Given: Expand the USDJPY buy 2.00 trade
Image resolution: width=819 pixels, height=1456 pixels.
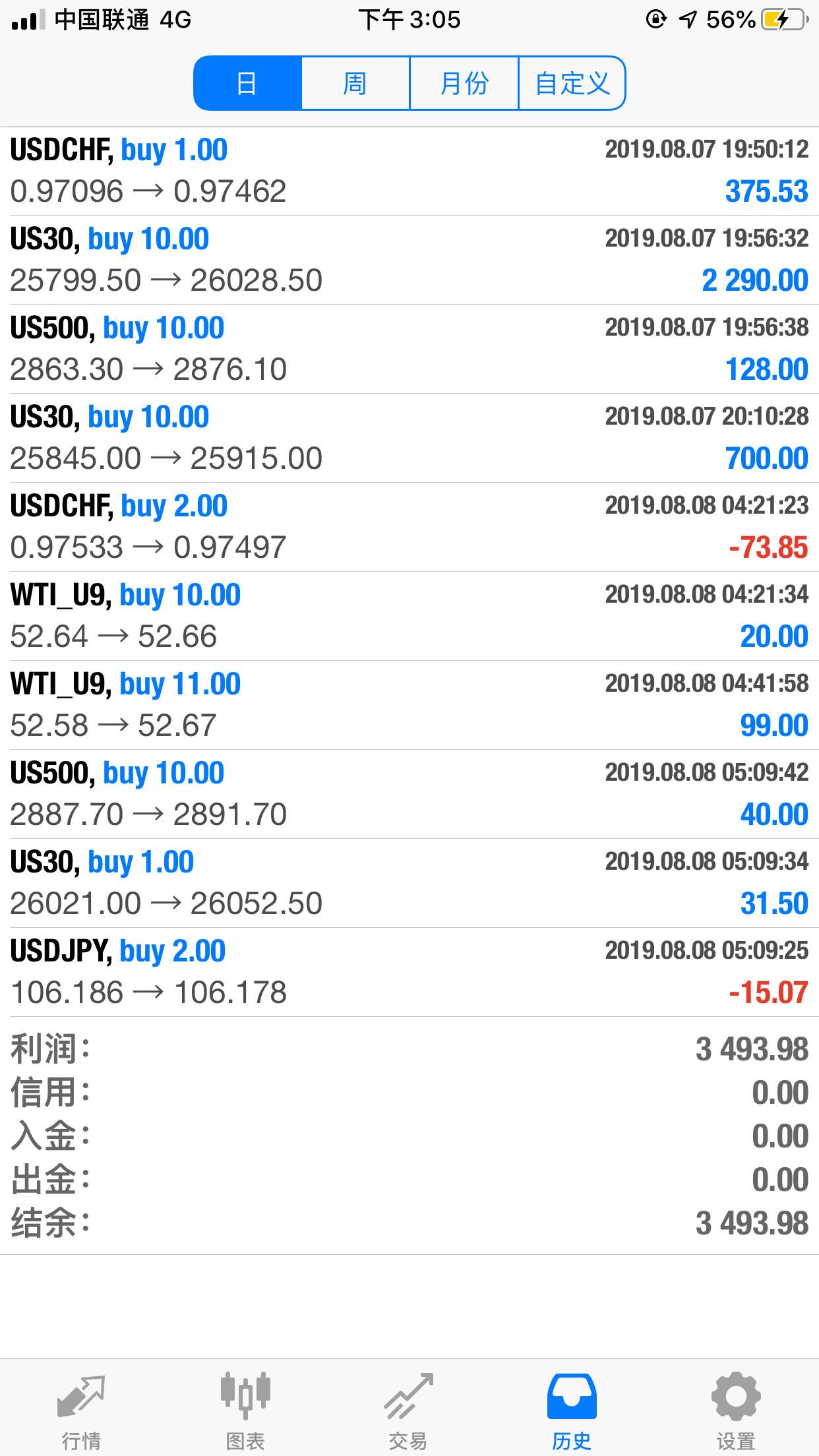Looking at the screenshot, I should pyautogui.click(x=409, y=973).
